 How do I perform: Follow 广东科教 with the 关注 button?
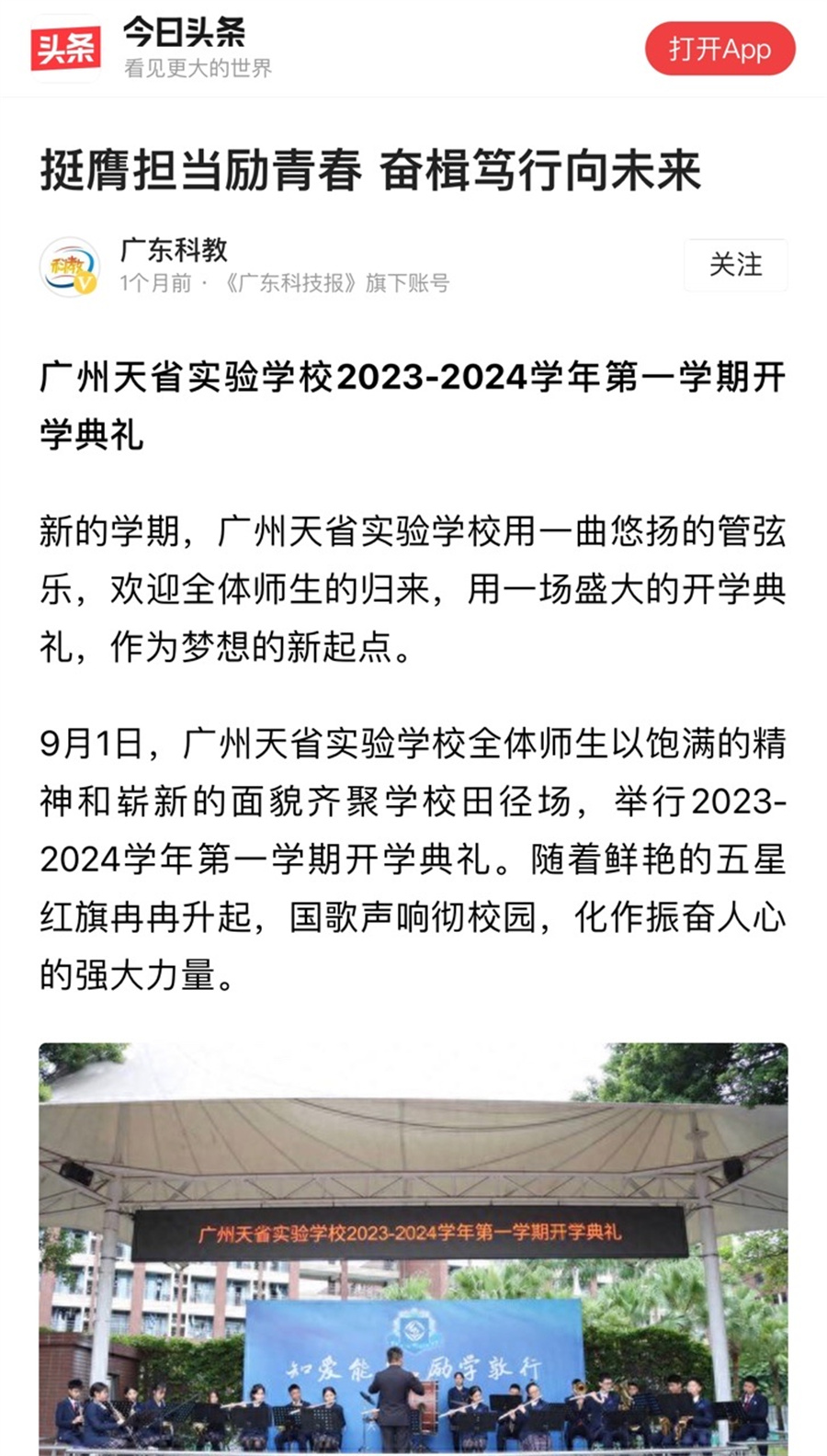[735, 266]
